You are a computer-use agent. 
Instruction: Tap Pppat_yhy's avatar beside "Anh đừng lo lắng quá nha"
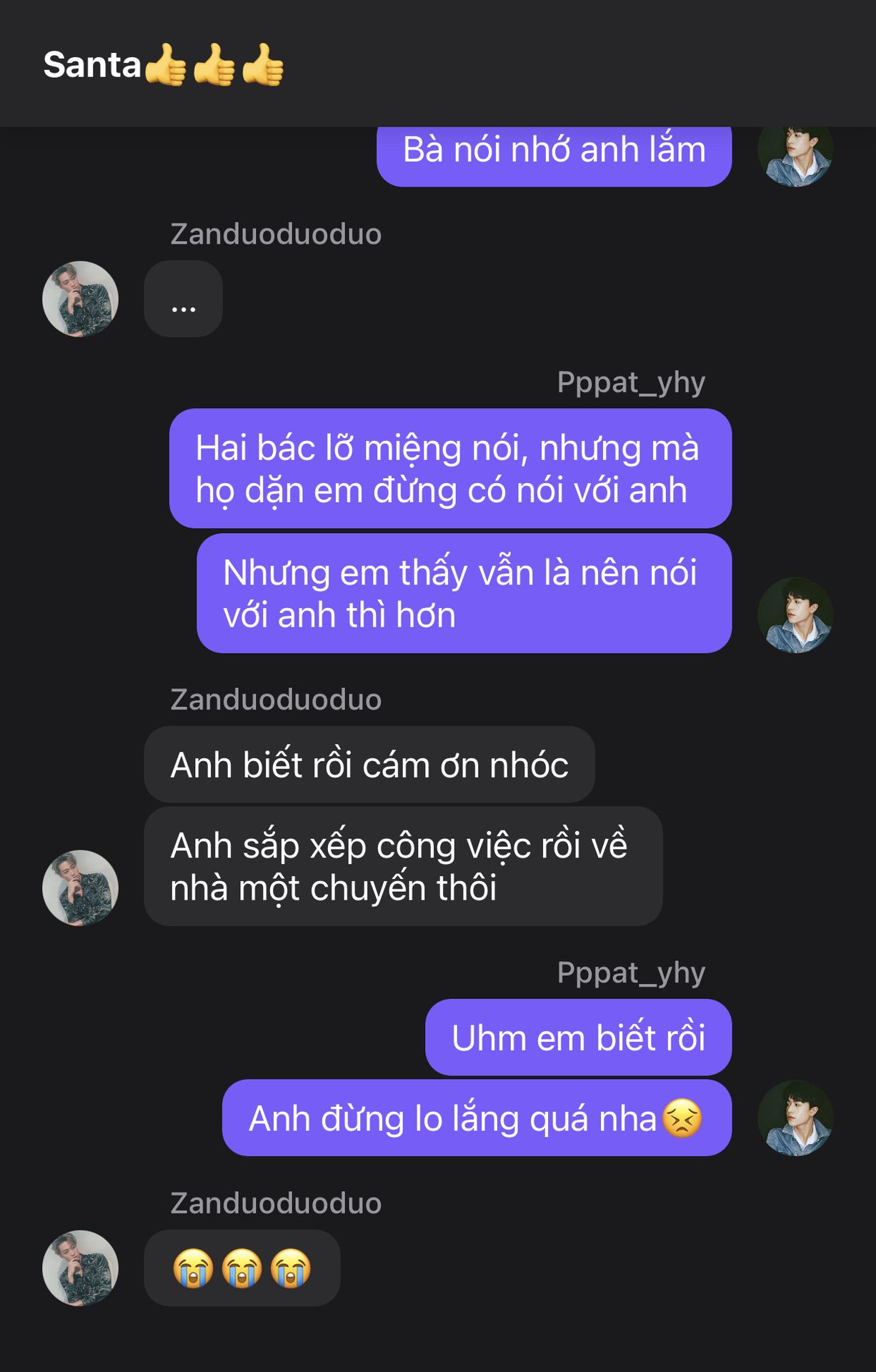(x=795, y=1118)
